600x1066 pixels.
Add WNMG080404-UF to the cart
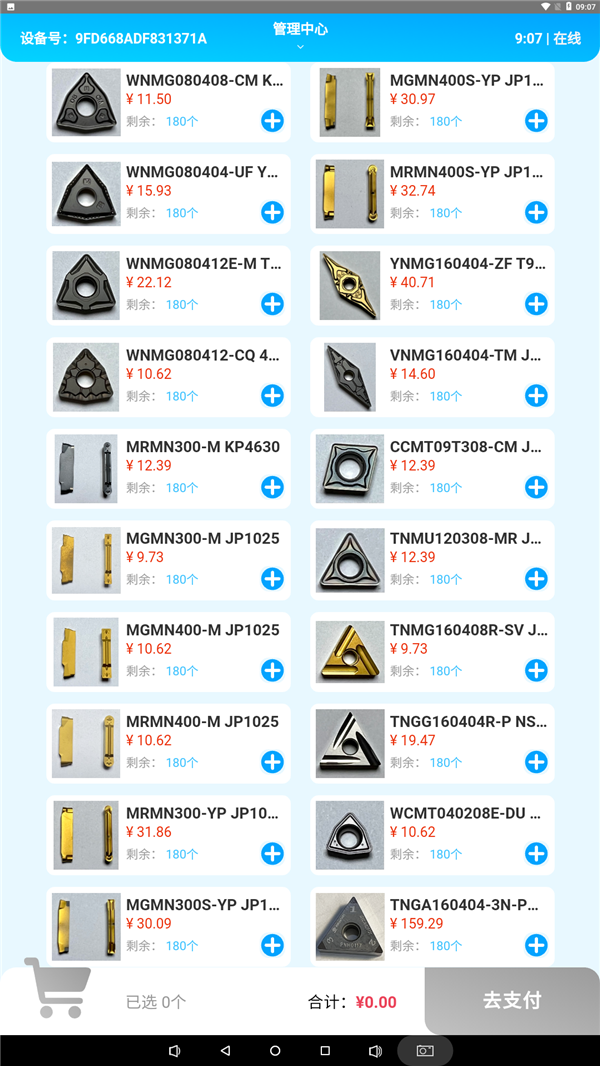tap(272, 212)
